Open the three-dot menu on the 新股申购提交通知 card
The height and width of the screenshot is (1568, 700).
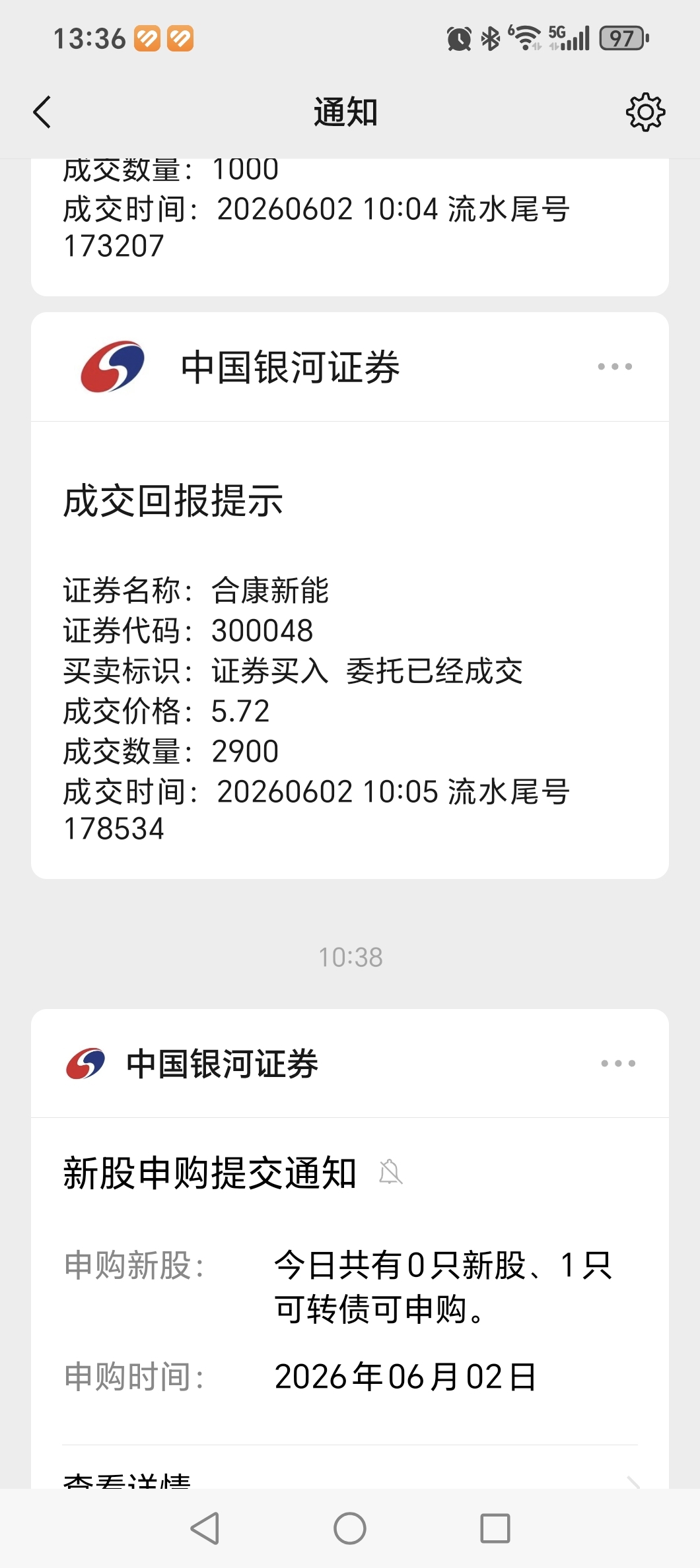click(x=618, y=1063)
